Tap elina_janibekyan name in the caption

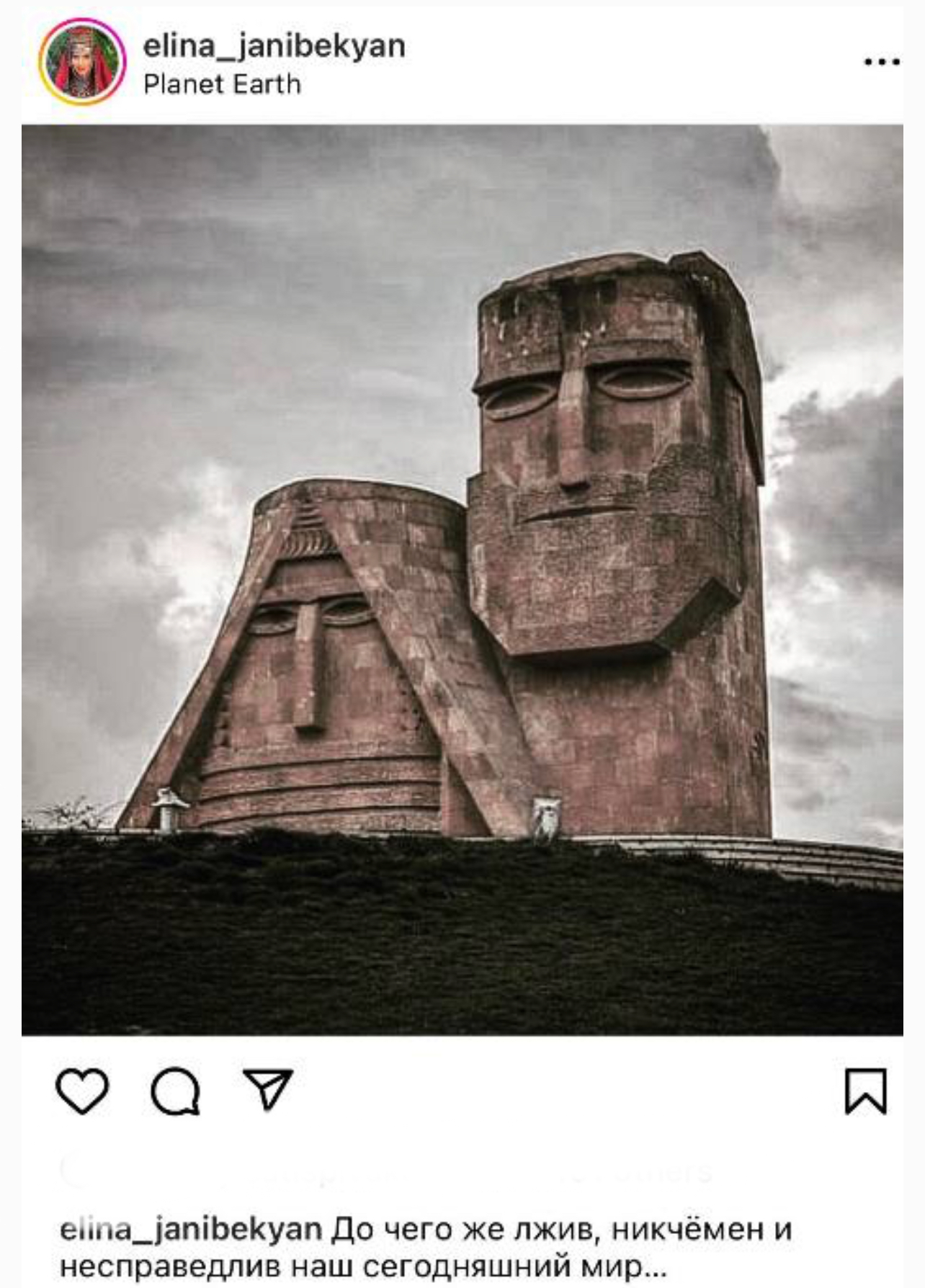click(190, 1230)
